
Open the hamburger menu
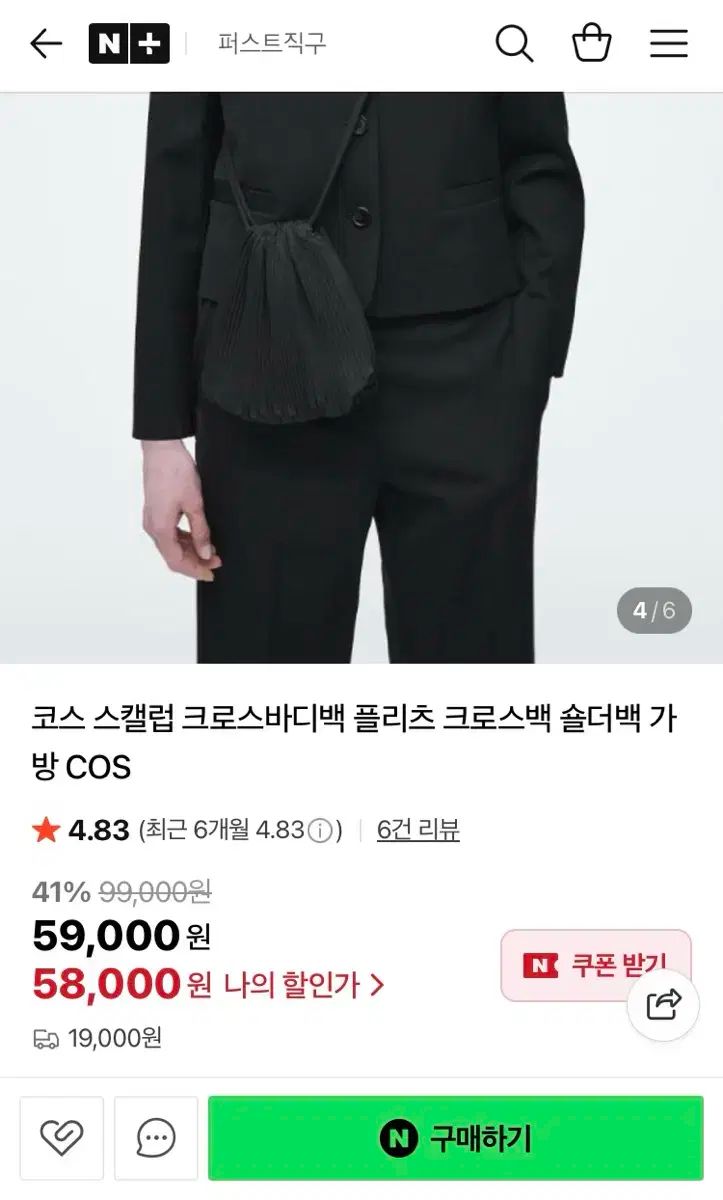pos(669,44)
